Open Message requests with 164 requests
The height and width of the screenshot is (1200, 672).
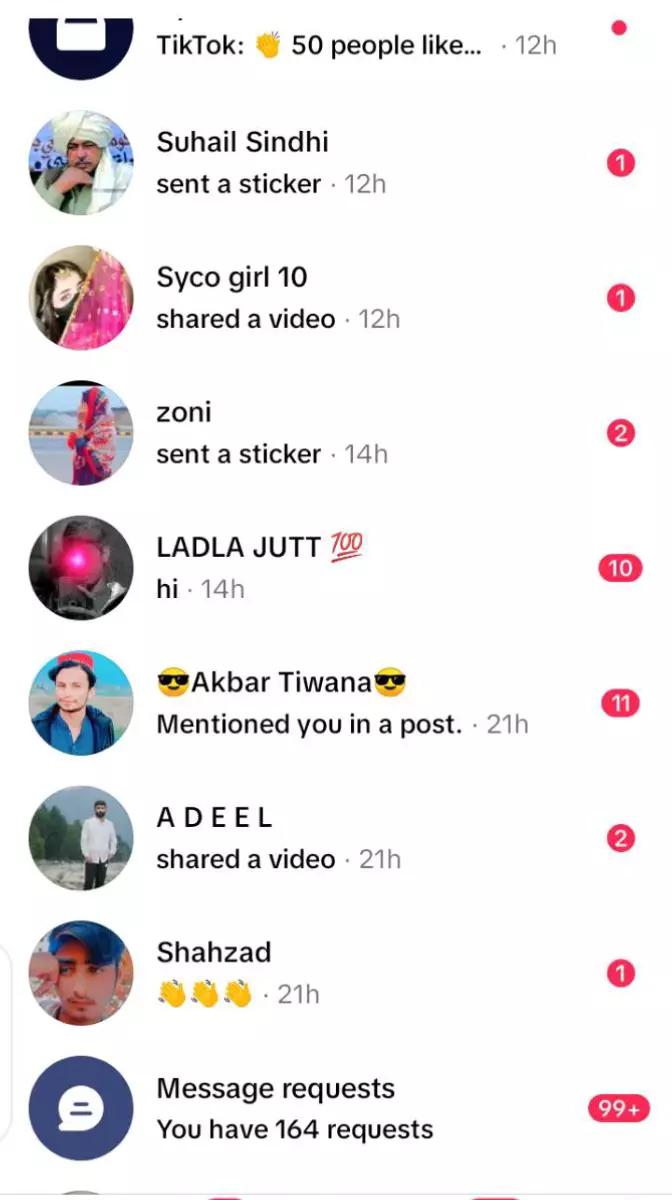(336, 1108)
